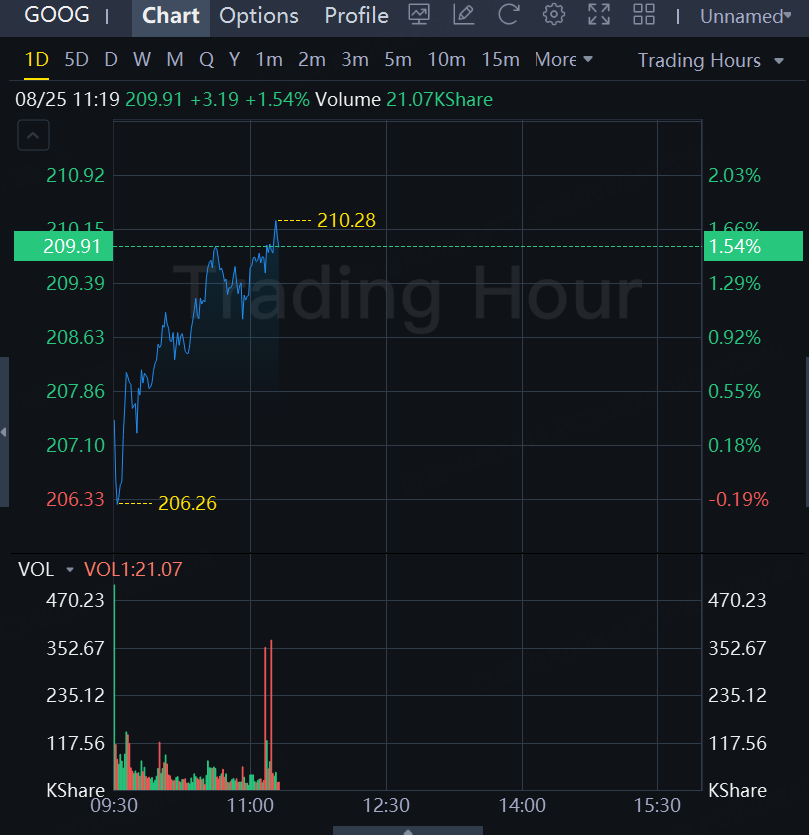Expand chart to fullscreen
The image size is (809, 835).
click(599, 14)
